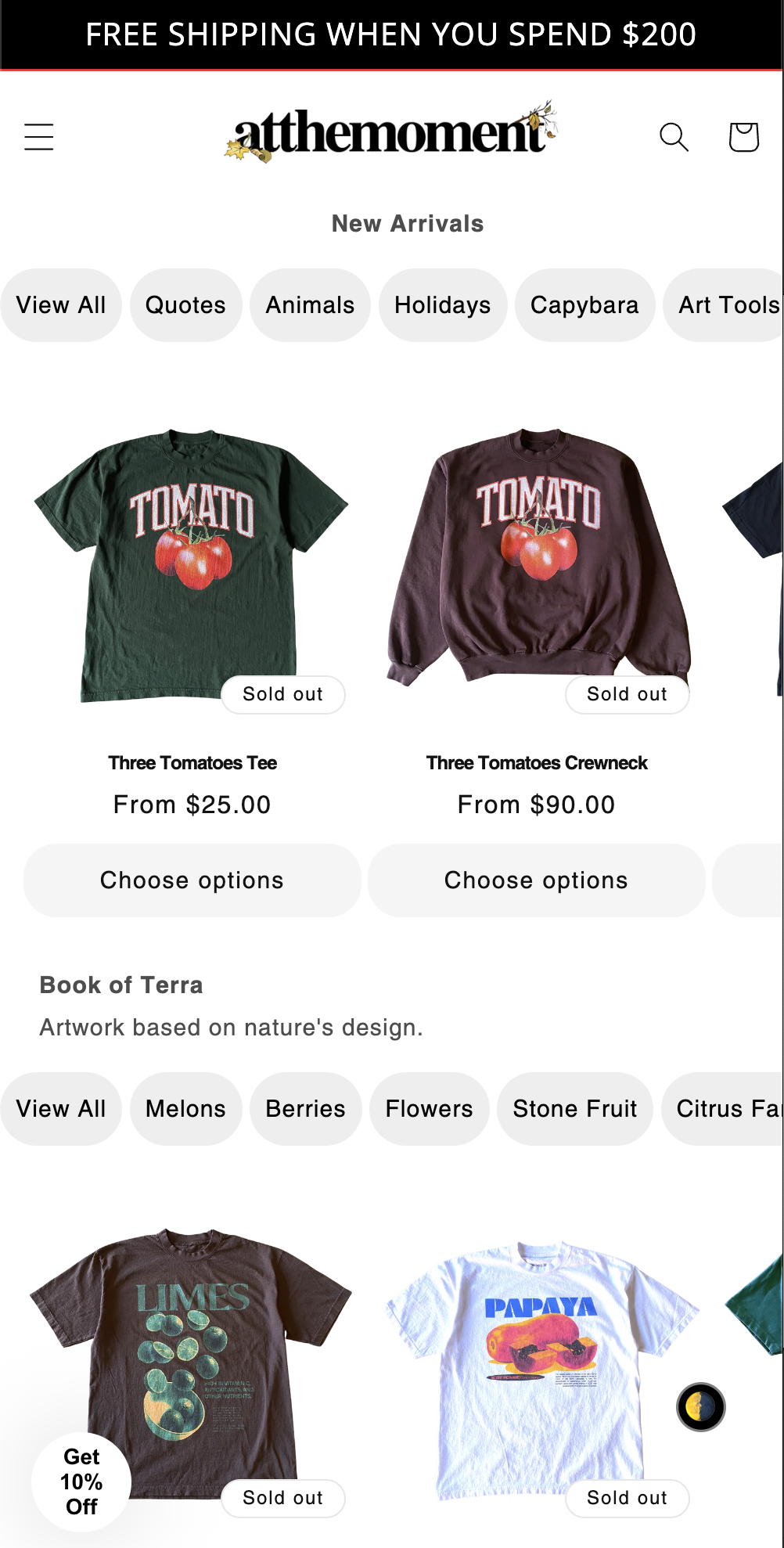The image size is (784, 1548).
Task: Tap the Get 10% Off bubble
Action: (81, 1481)
